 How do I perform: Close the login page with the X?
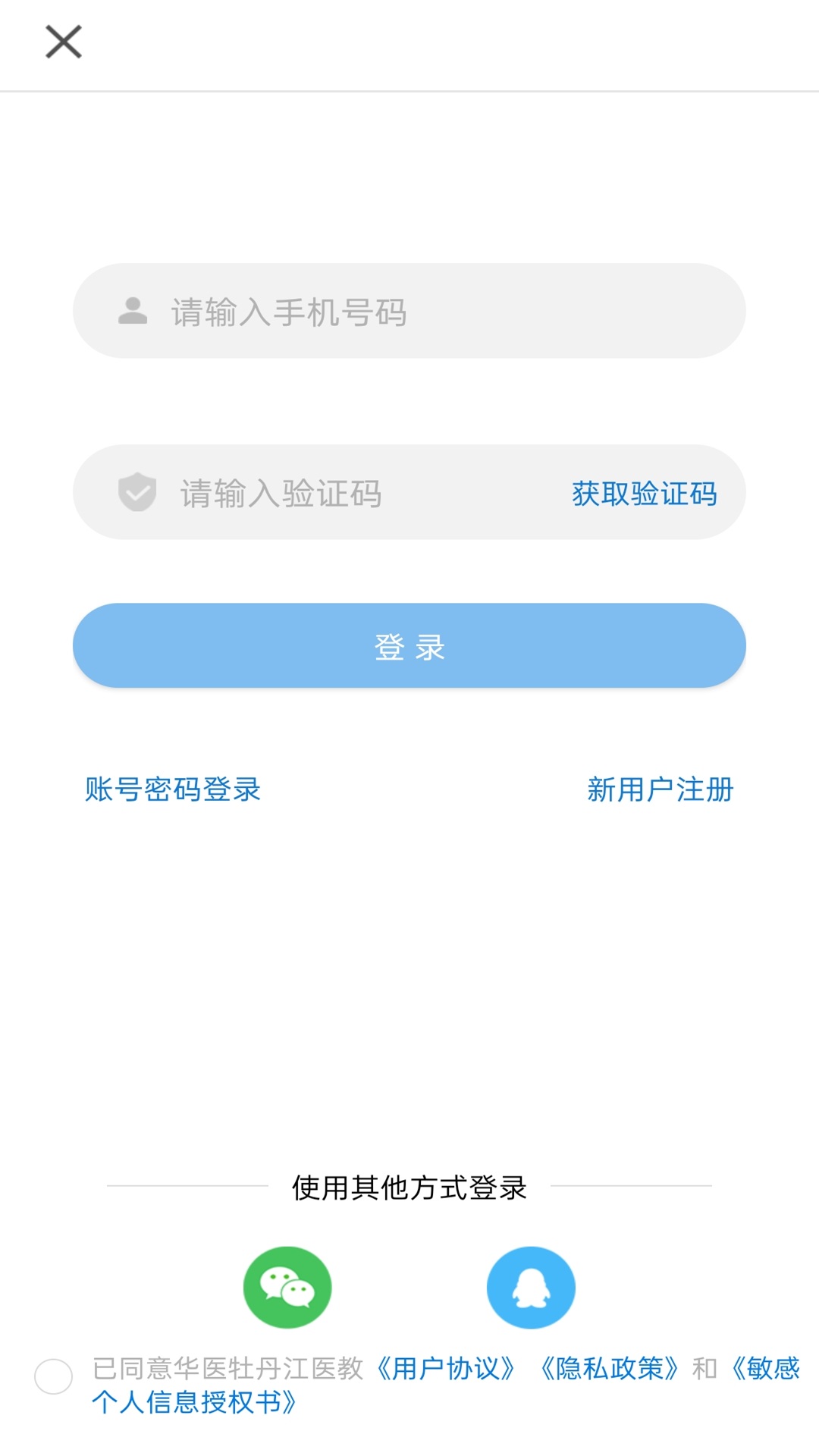pyautogui.click(x=63, y=42)
